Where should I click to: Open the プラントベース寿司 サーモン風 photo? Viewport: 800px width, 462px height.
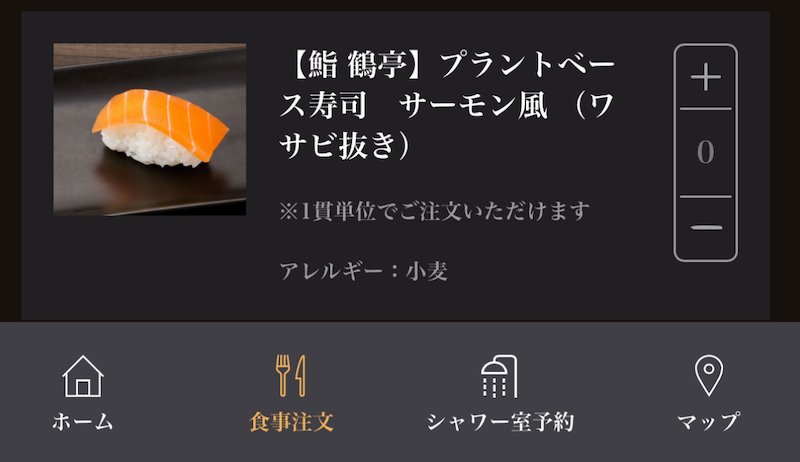pos(149,129)
